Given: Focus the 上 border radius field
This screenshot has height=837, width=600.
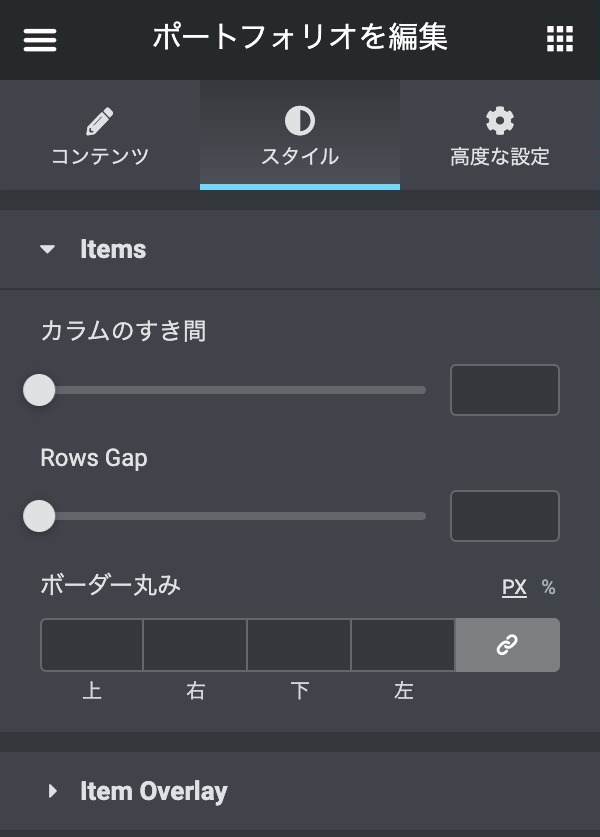Looking at the screenshot, I should pyautogui.click(x=92, y=645).
